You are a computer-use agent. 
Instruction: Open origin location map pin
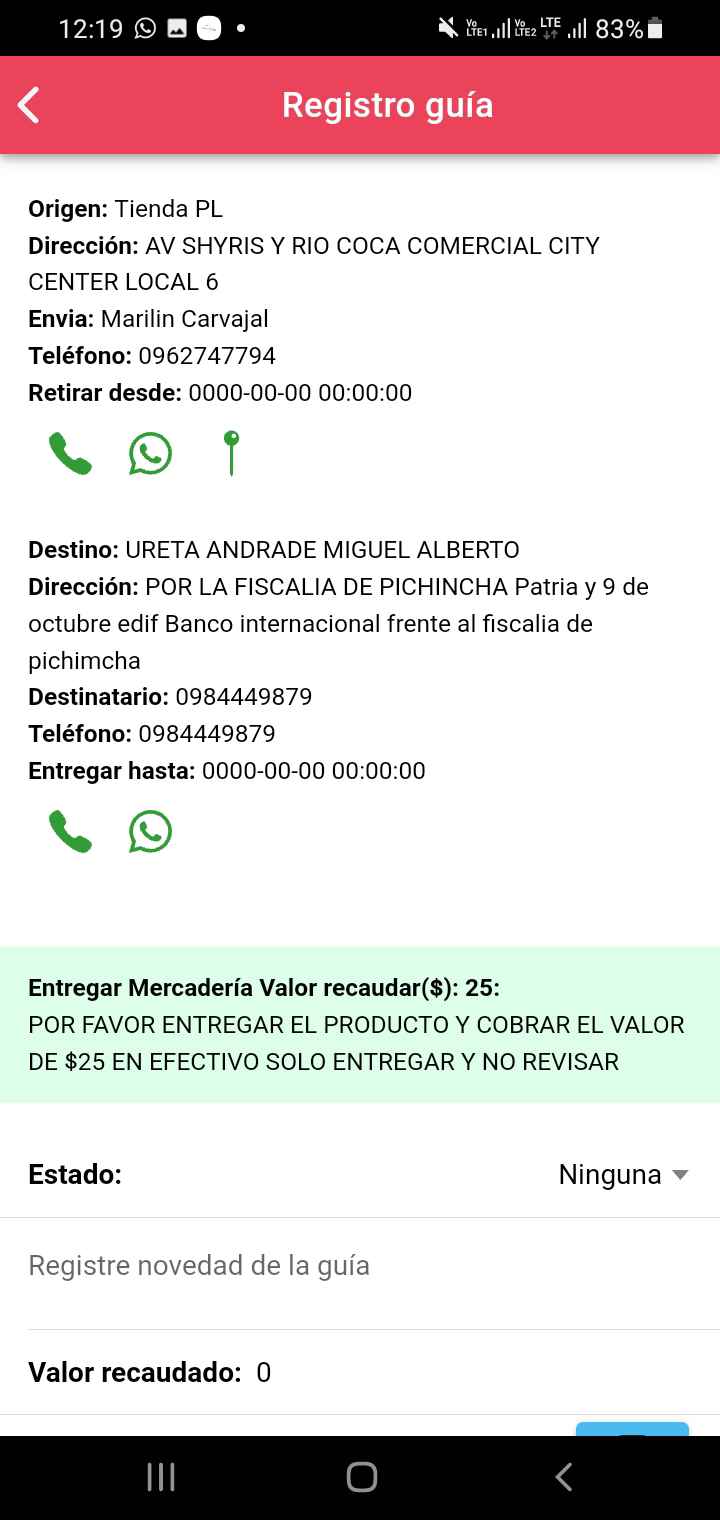pyautogui.click(x=231, y=453)
